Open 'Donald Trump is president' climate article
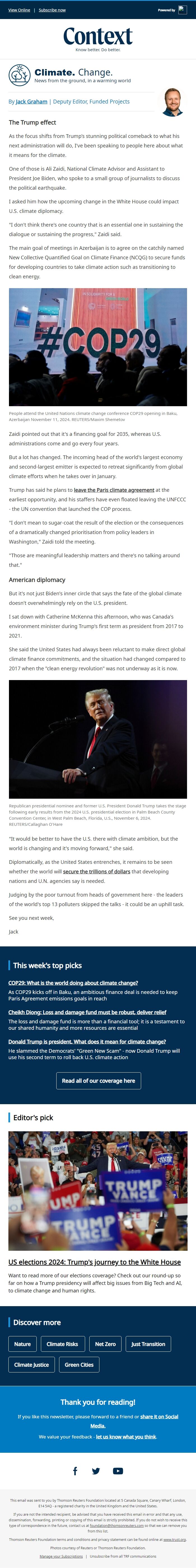Viewport: 196px width, 1568px height. pyautogui.click(x=87, y=1042)
